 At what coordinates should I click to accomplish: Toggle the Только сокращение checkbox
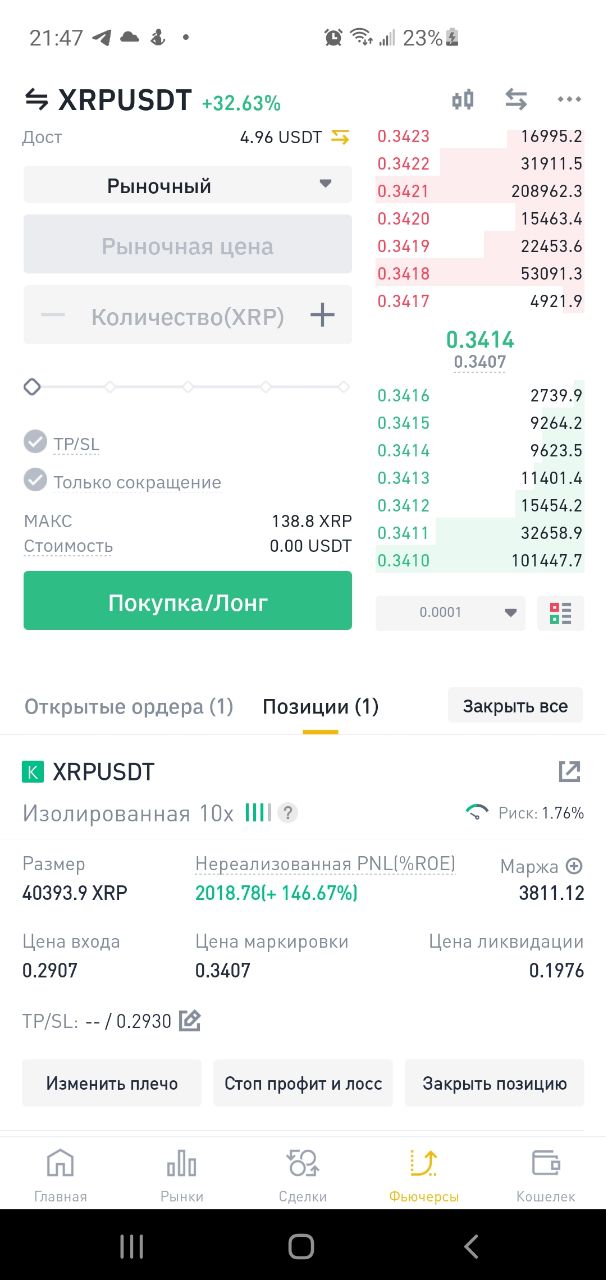click(x=36, y=481)
